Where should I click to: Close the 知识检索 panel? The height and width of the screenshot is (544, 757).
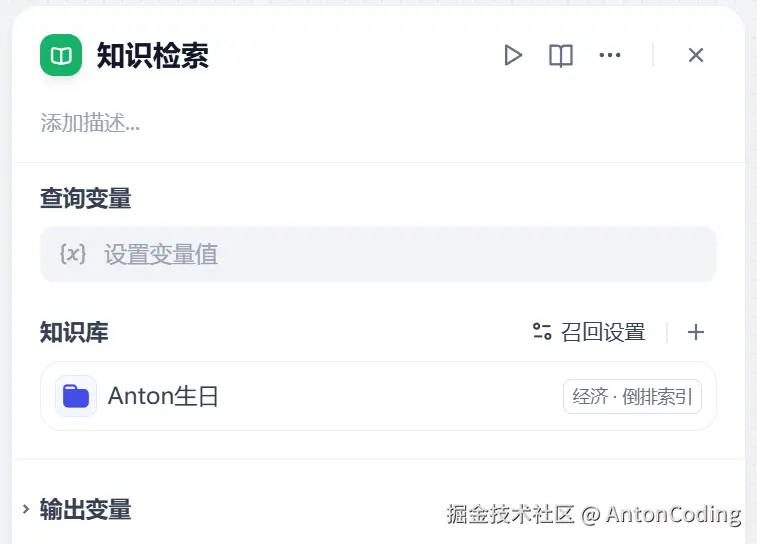pos(696,55)
